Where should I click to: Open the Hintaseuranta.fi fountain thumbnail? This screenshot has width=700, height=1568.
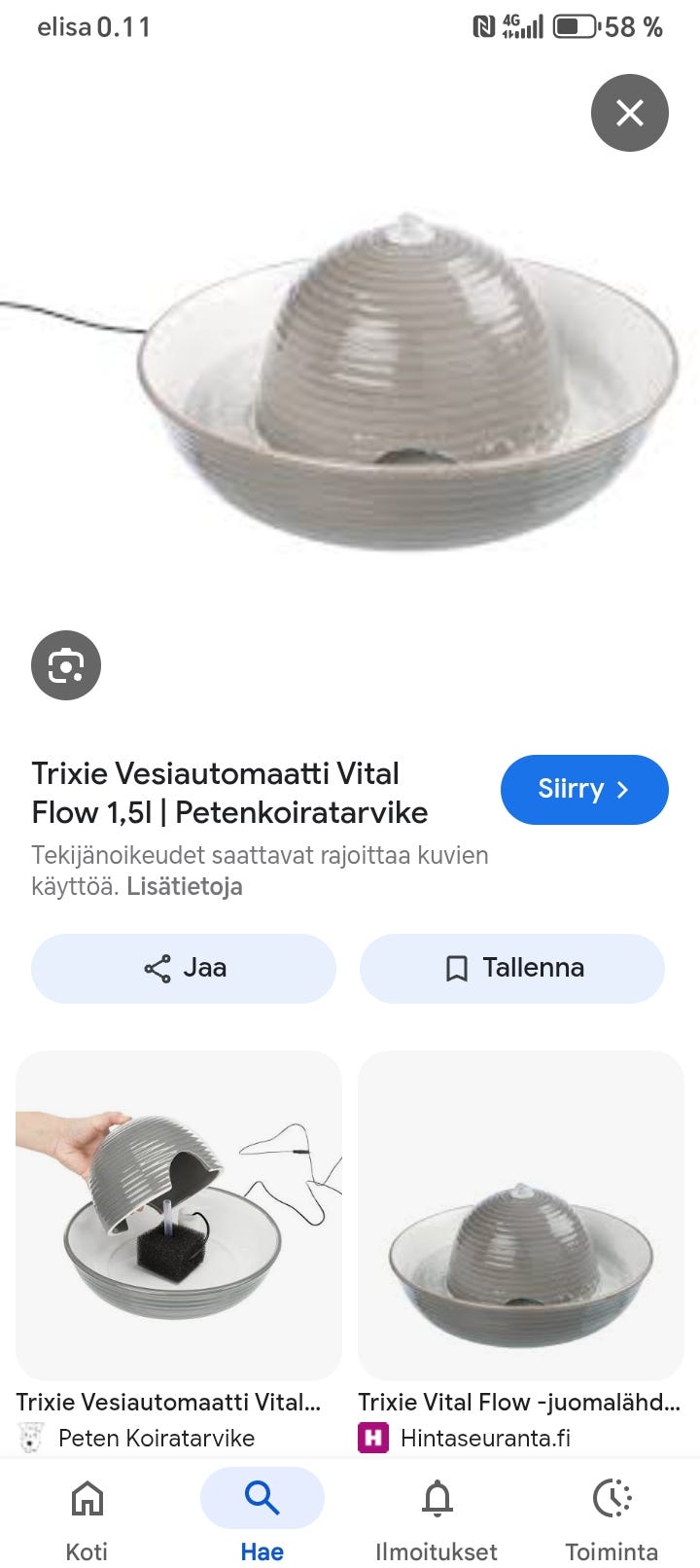point(522,1215)
